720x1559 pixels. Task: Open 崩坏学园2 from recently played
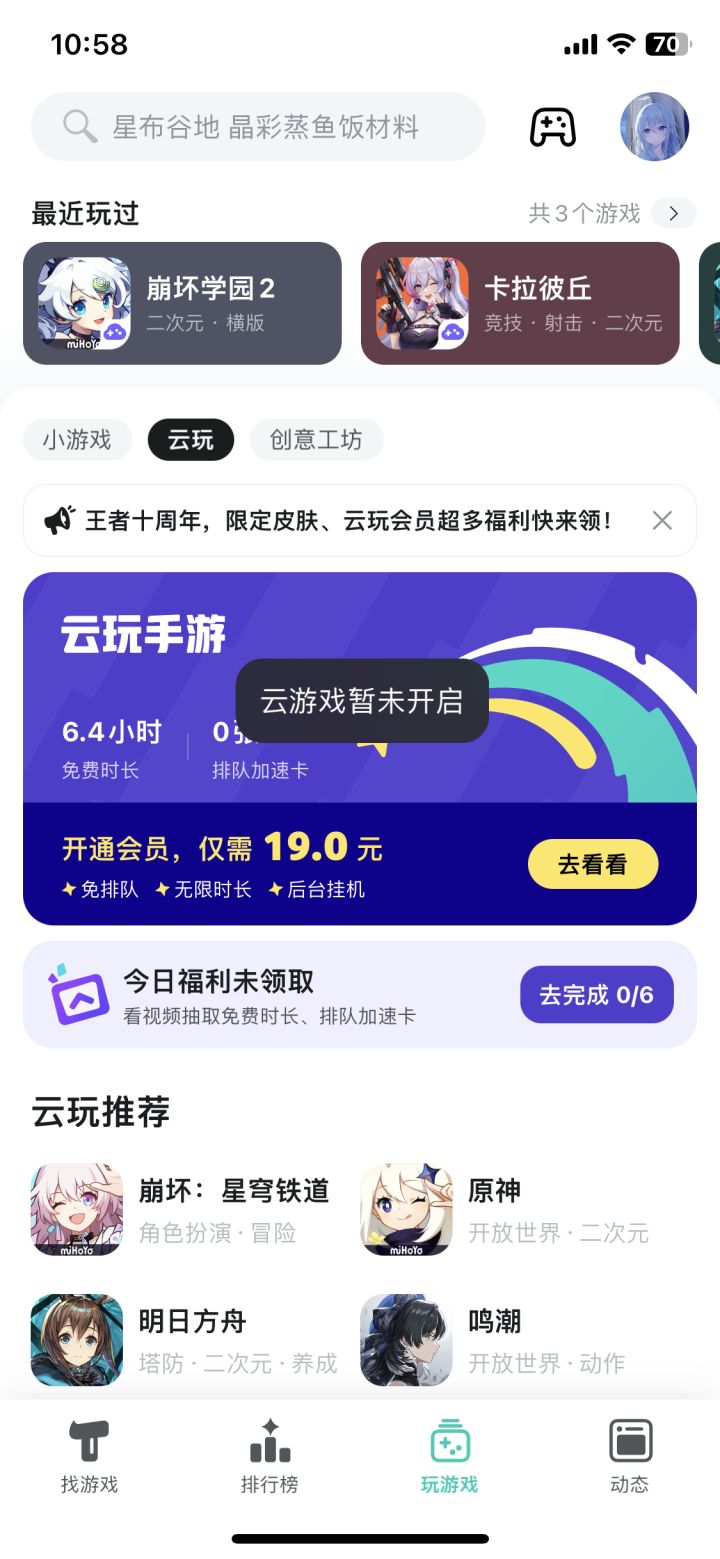(x=182, y=303)
